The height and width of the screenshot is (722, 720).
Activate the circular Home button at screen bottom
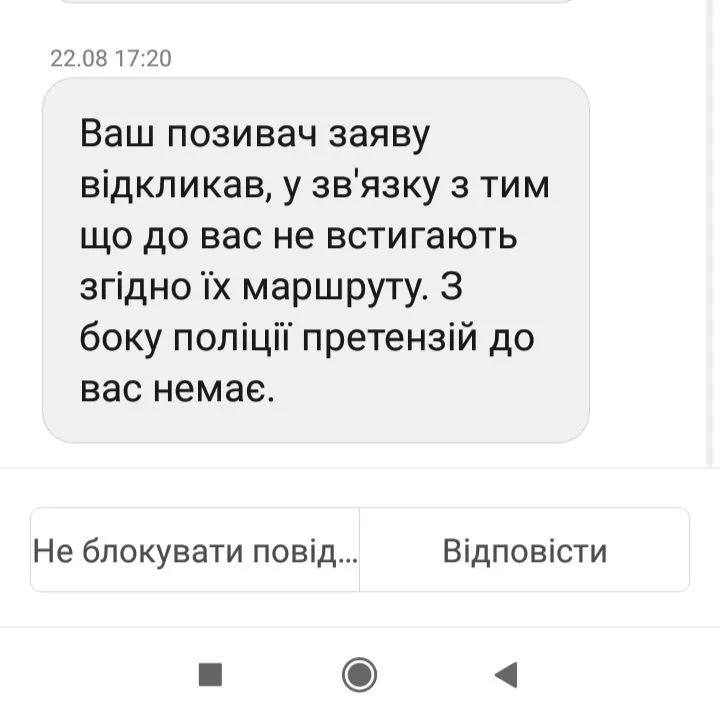(357, 677)
